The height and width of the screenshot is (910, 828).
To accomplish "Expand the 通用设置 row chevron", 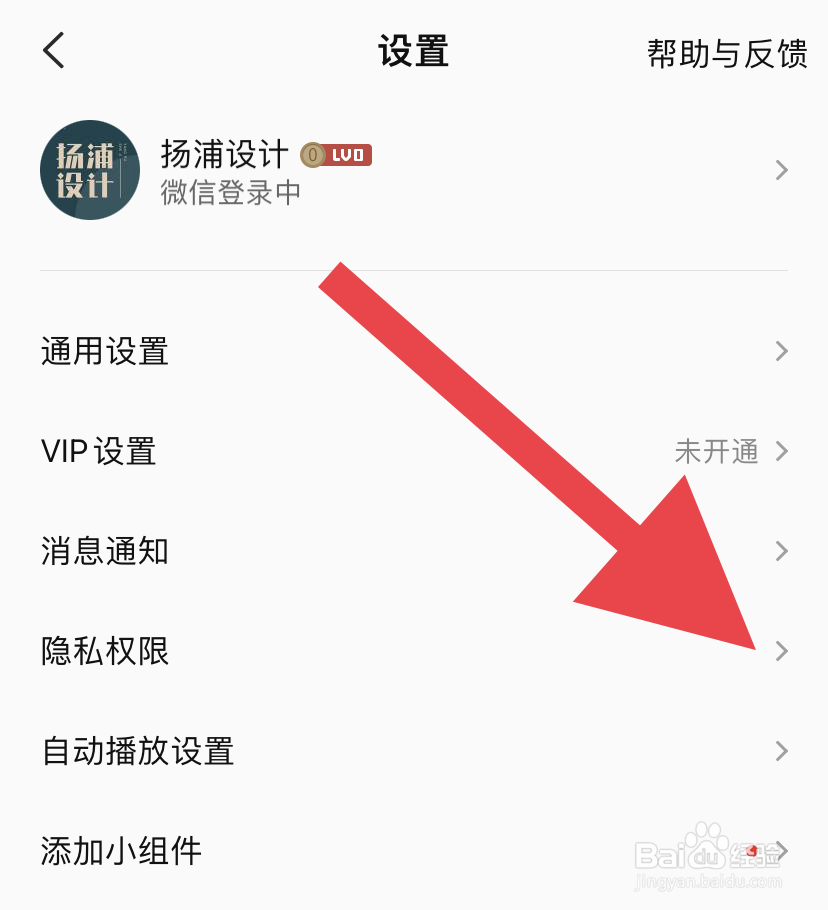I will point(782,352).
